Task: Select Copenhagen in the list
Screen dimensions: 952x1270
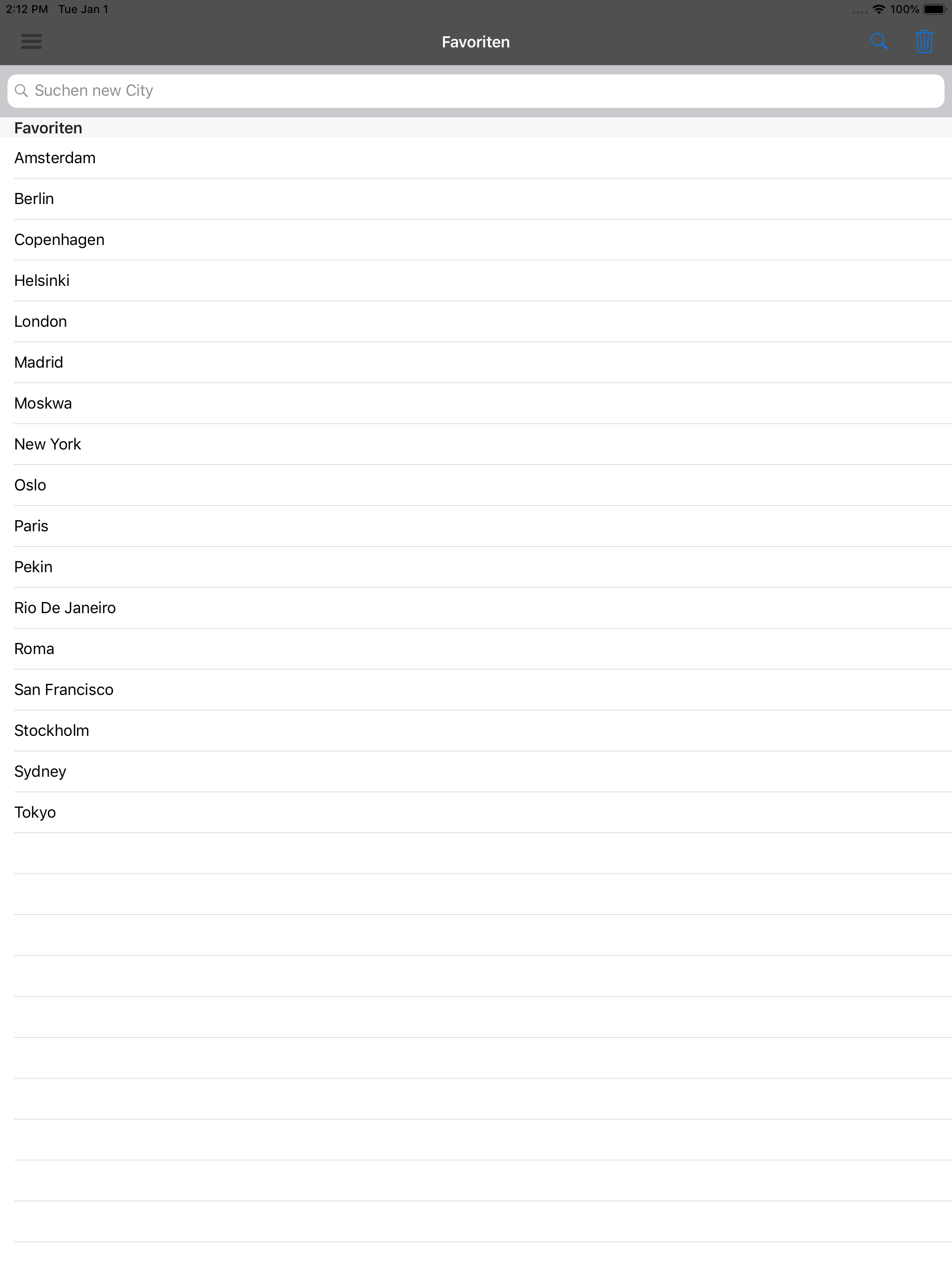Action: (59, 239)
